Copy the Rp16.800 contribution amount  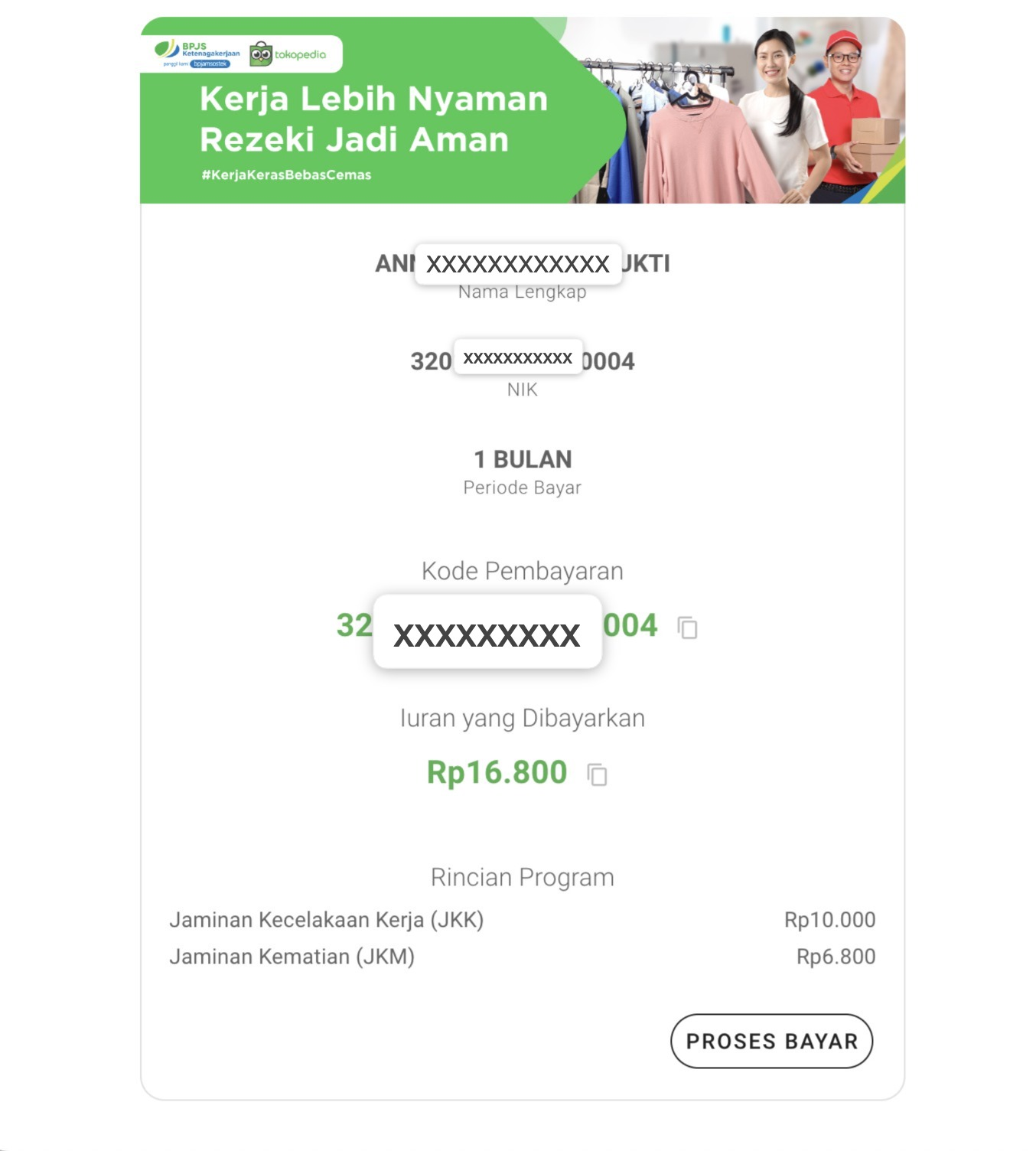597,774
